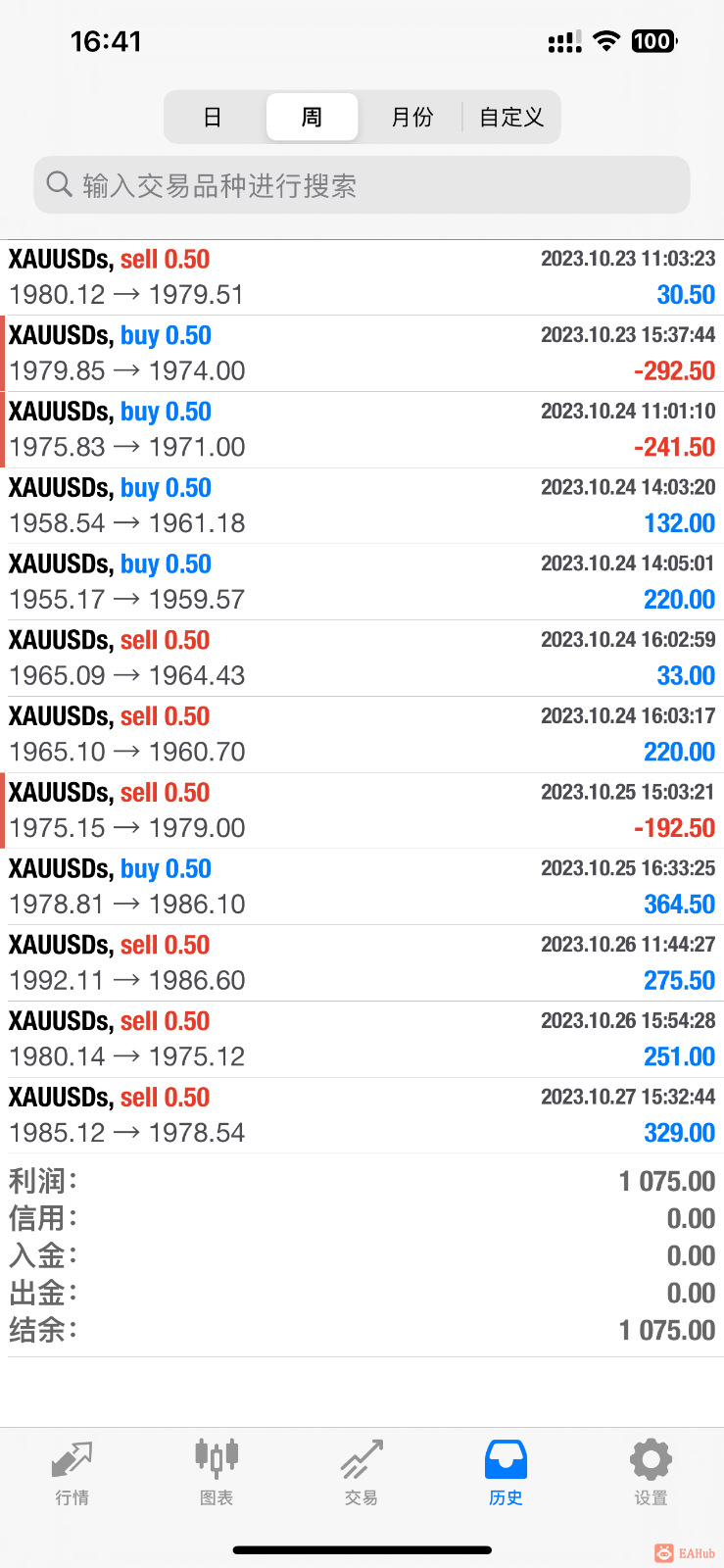View the sell trade with 33.00 profit
The height and width of the screenshot is (1568, 724).
(362, 659)
